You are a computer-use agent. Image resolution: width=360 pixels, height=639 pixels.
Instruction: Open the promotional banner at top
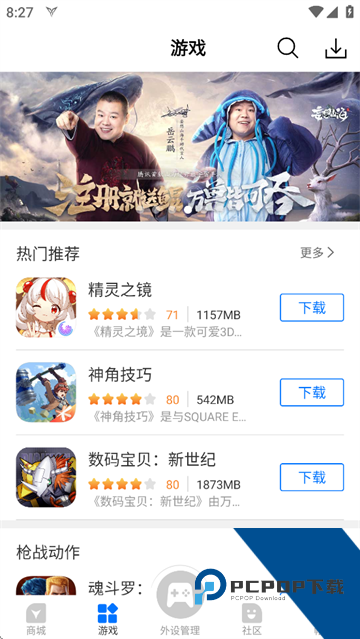(180, 147)
